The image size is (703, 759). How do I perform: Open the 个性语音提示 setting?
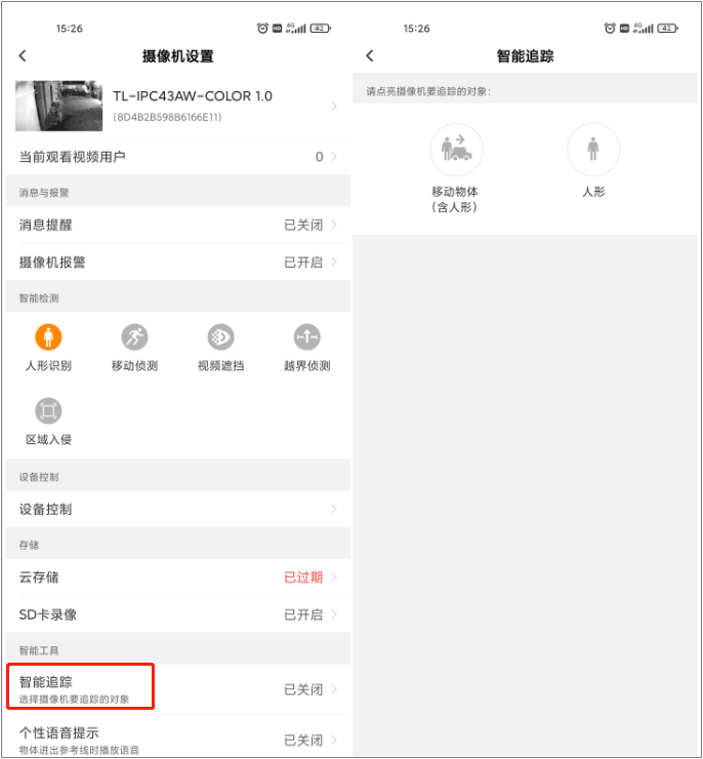[x=178, y=739]
